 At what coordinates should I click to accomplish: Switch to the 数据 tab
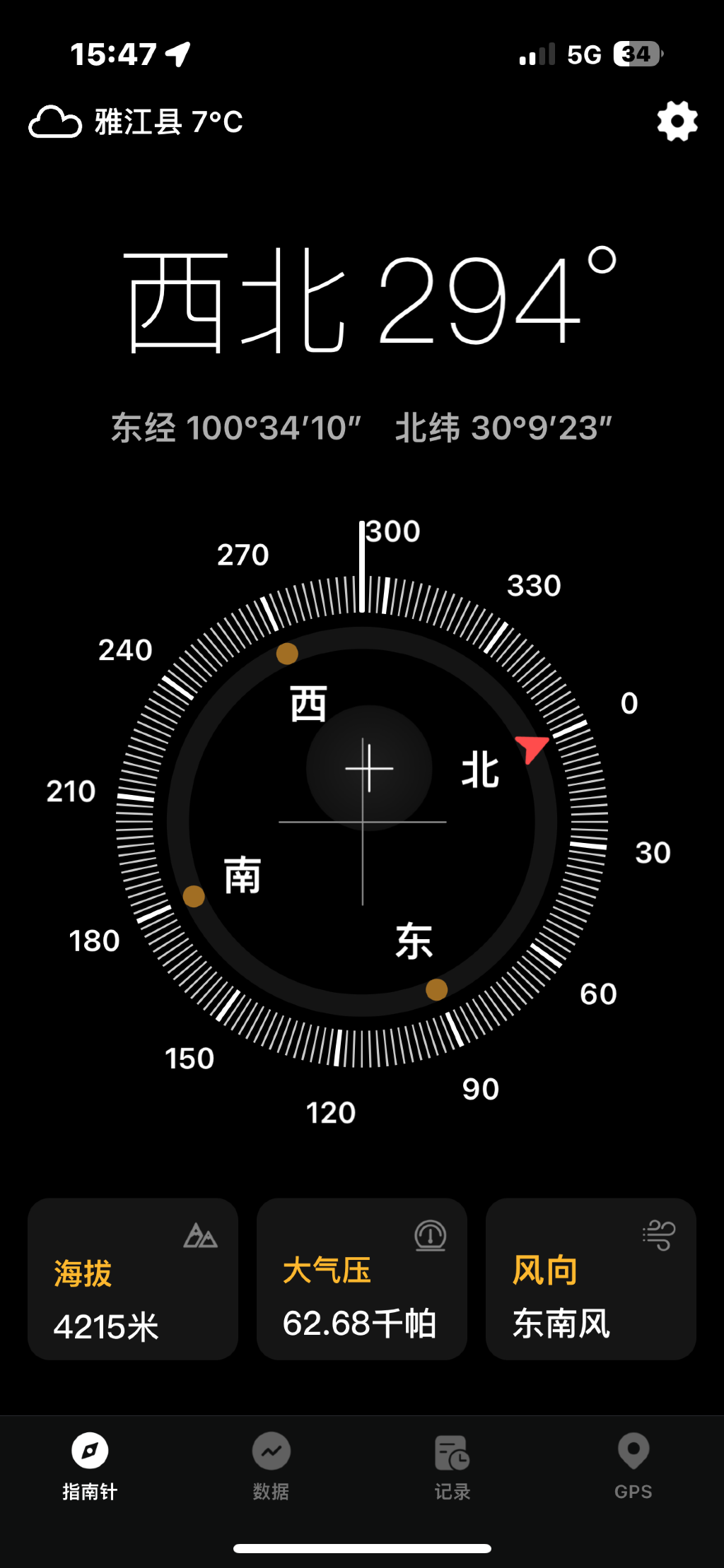coord(271,1466)
